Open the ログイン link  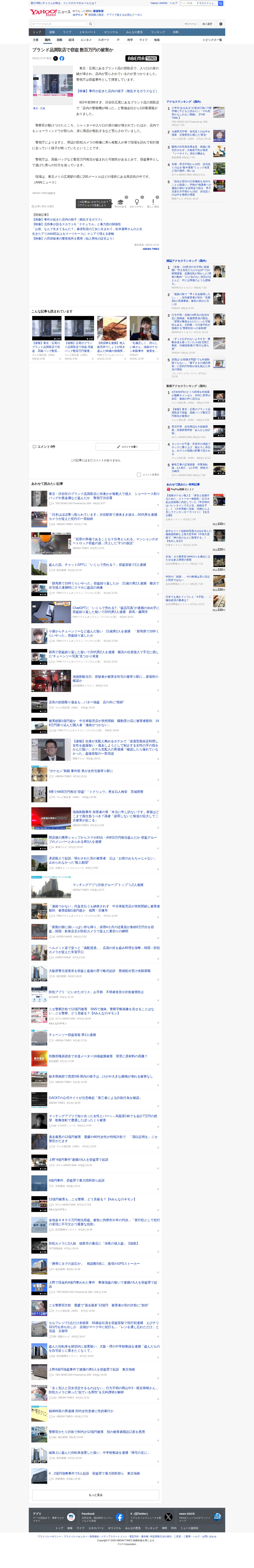point(77,15)
